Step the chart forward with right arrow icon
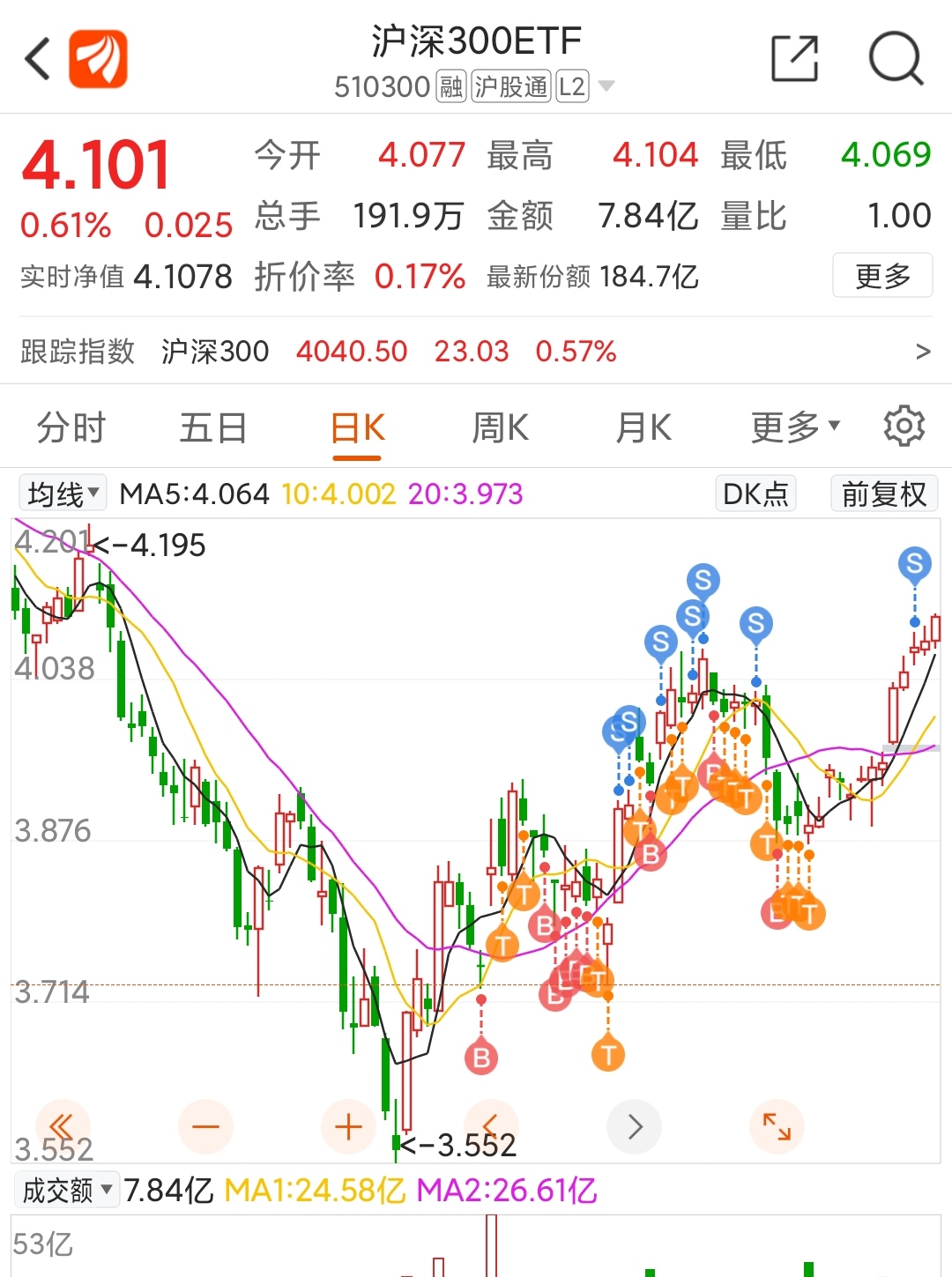Screen dimensions: 952x1277 634,1125
